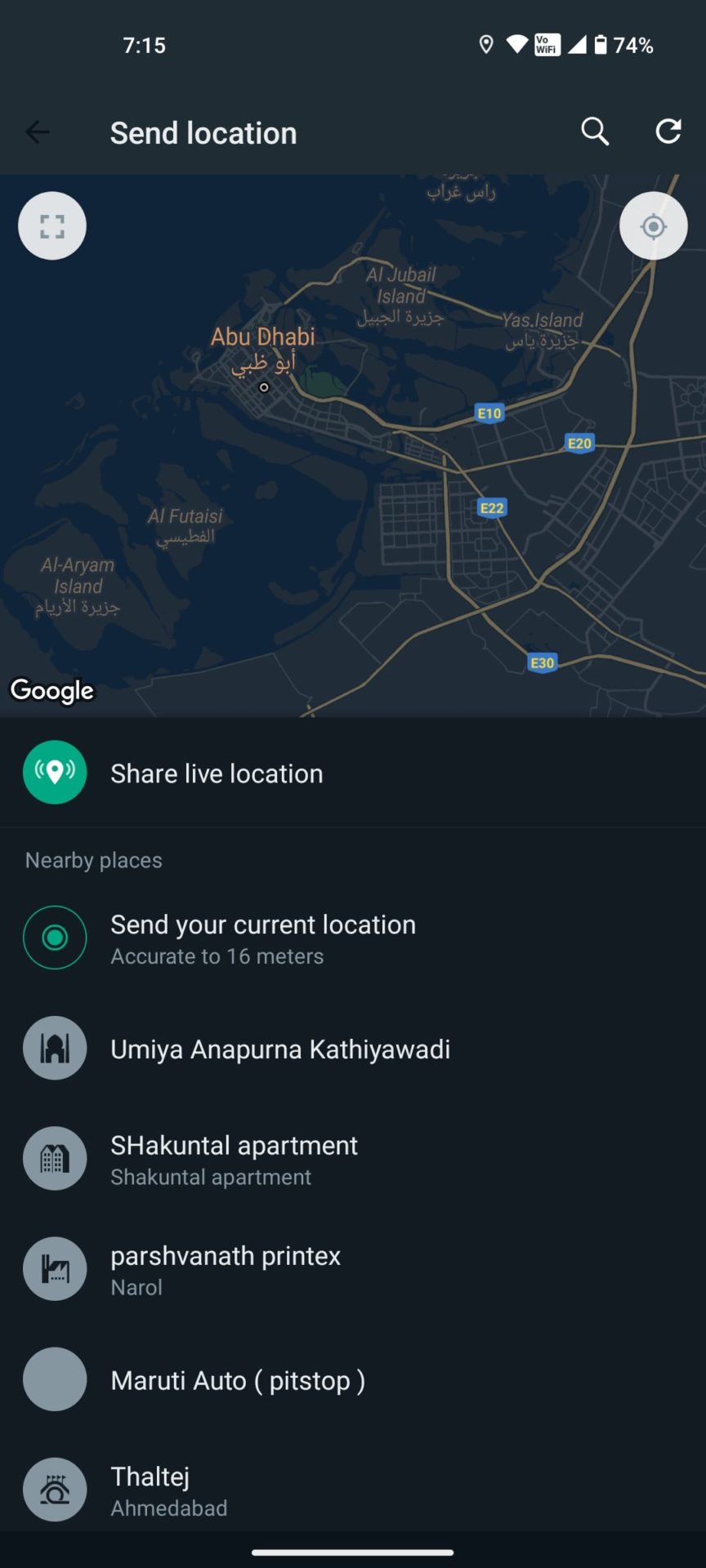Go back using the arrow at top left
The width and height of the screenshot is (706, 1568).
coord(37,131)
